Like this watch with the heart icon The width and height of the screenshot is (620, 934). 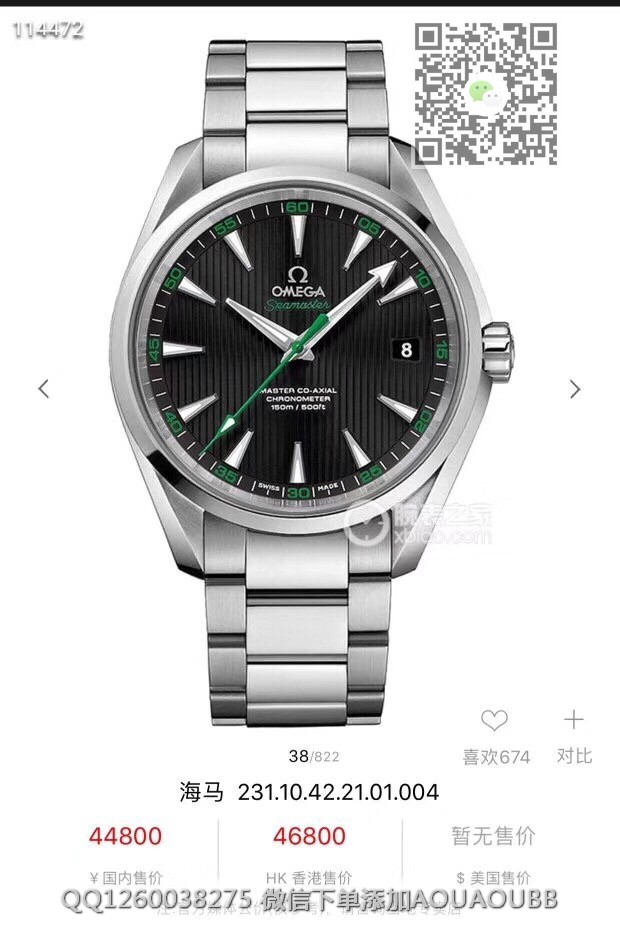tap(494, 720)
